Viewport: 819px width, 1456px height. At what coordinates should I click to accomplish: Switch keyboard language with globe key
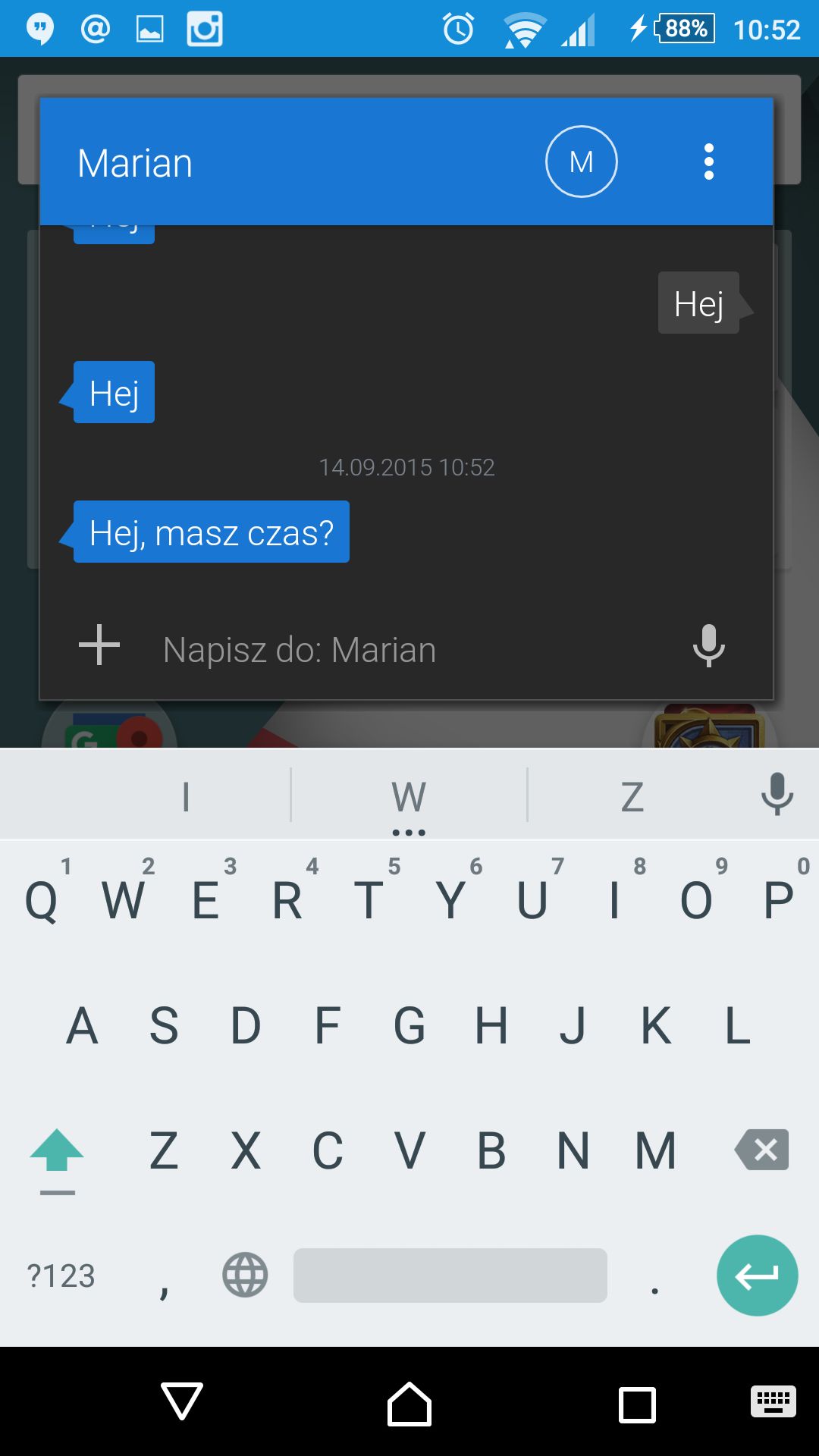tap(245, 1276)
